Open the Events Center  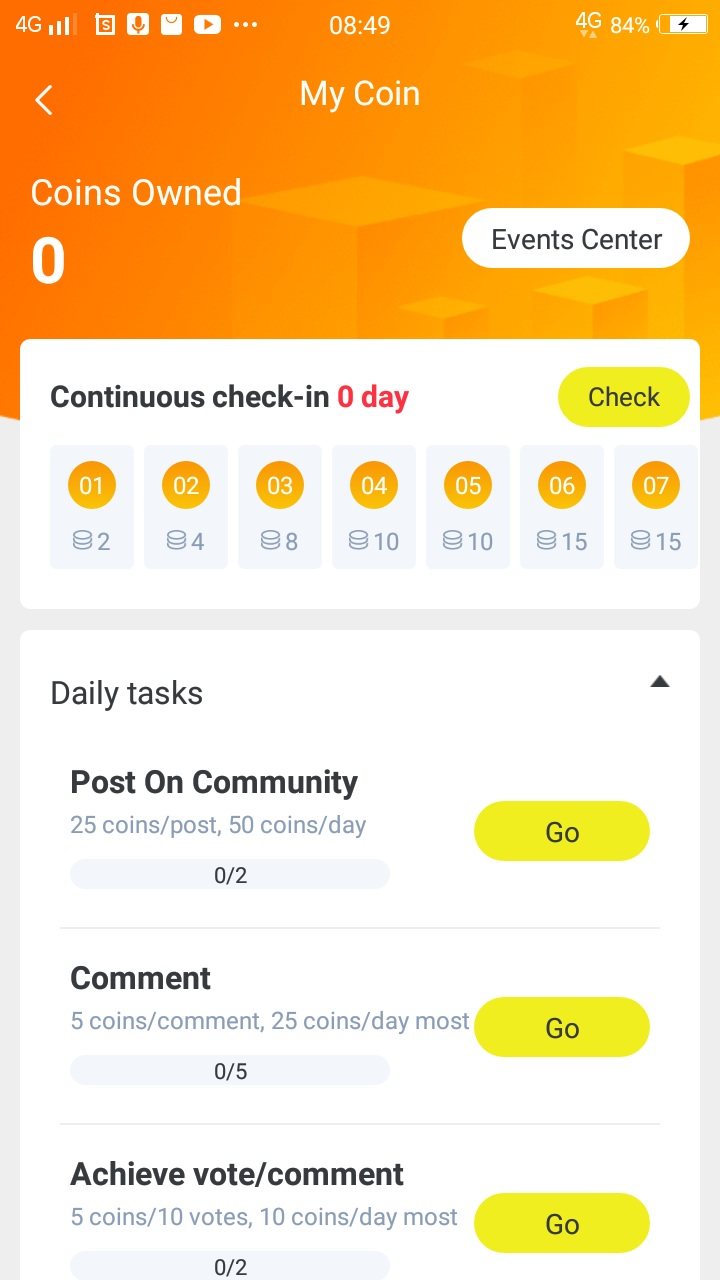tap(576, 239)
